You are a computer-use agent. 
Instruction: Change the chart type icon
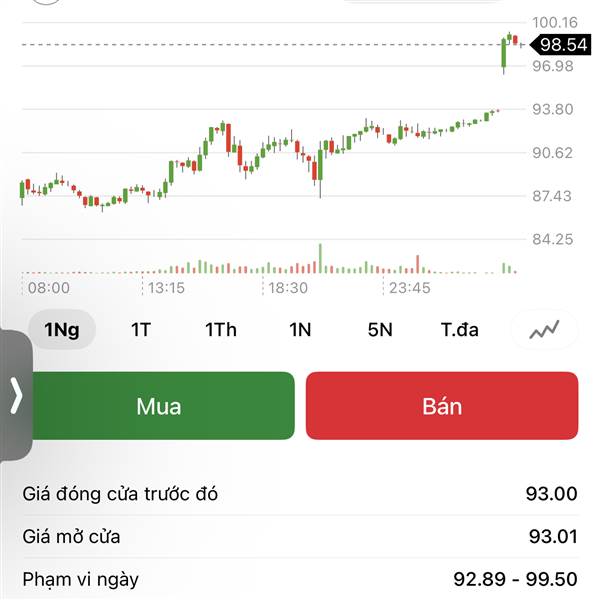(544, 330)
